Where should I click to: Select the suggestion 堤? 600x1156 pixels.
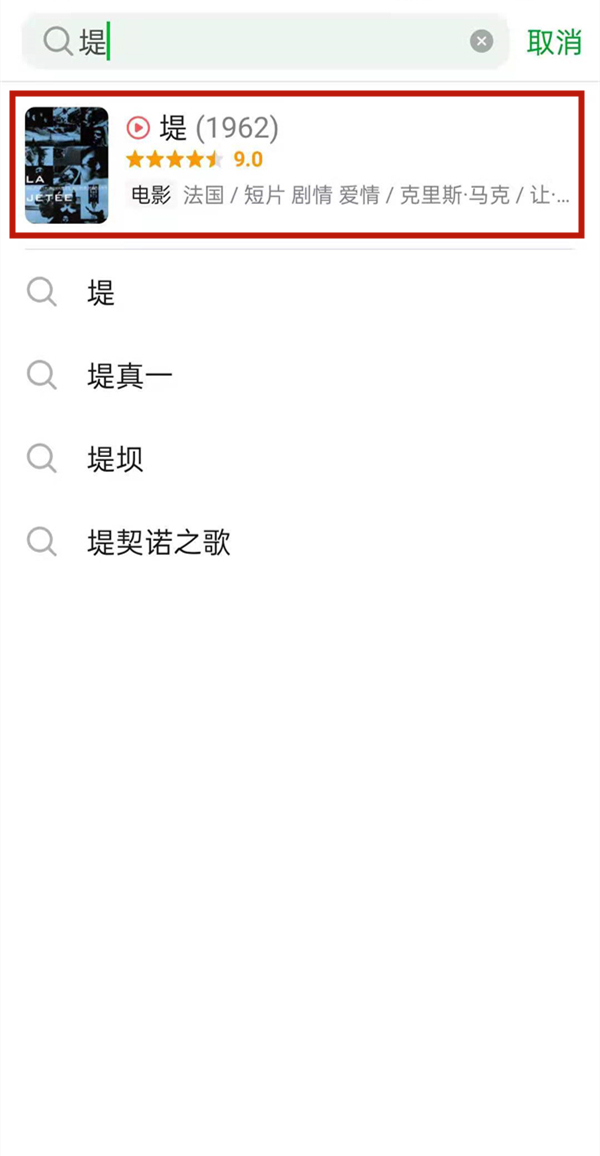pyautogui.click(x=101, y=293)
